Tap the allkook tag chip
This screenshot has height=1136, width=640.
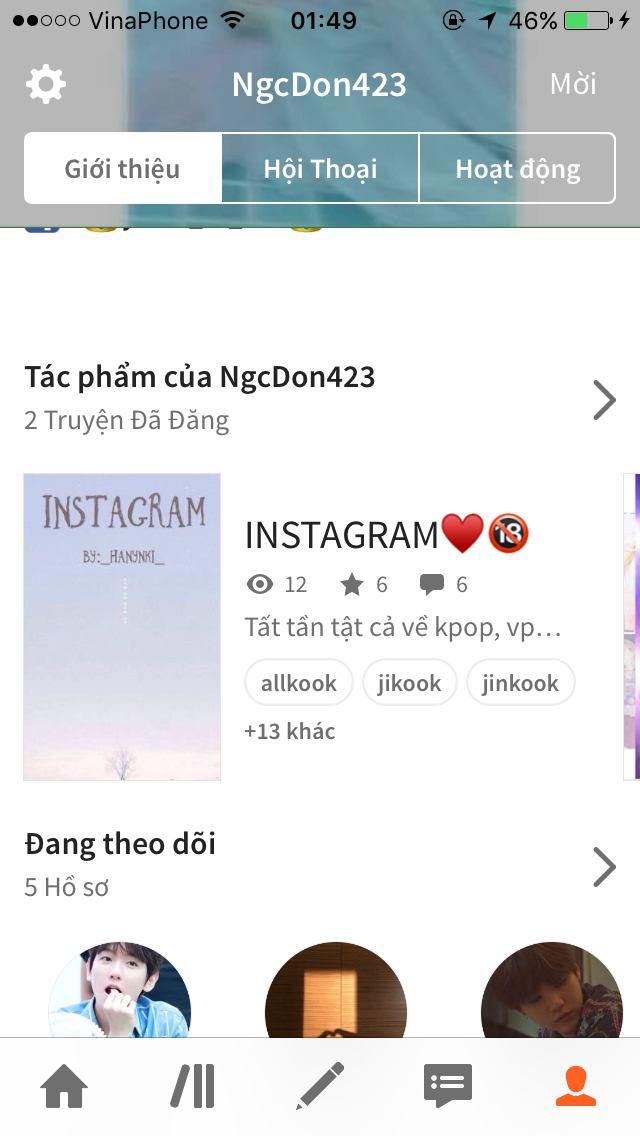(x=298, y=683)
